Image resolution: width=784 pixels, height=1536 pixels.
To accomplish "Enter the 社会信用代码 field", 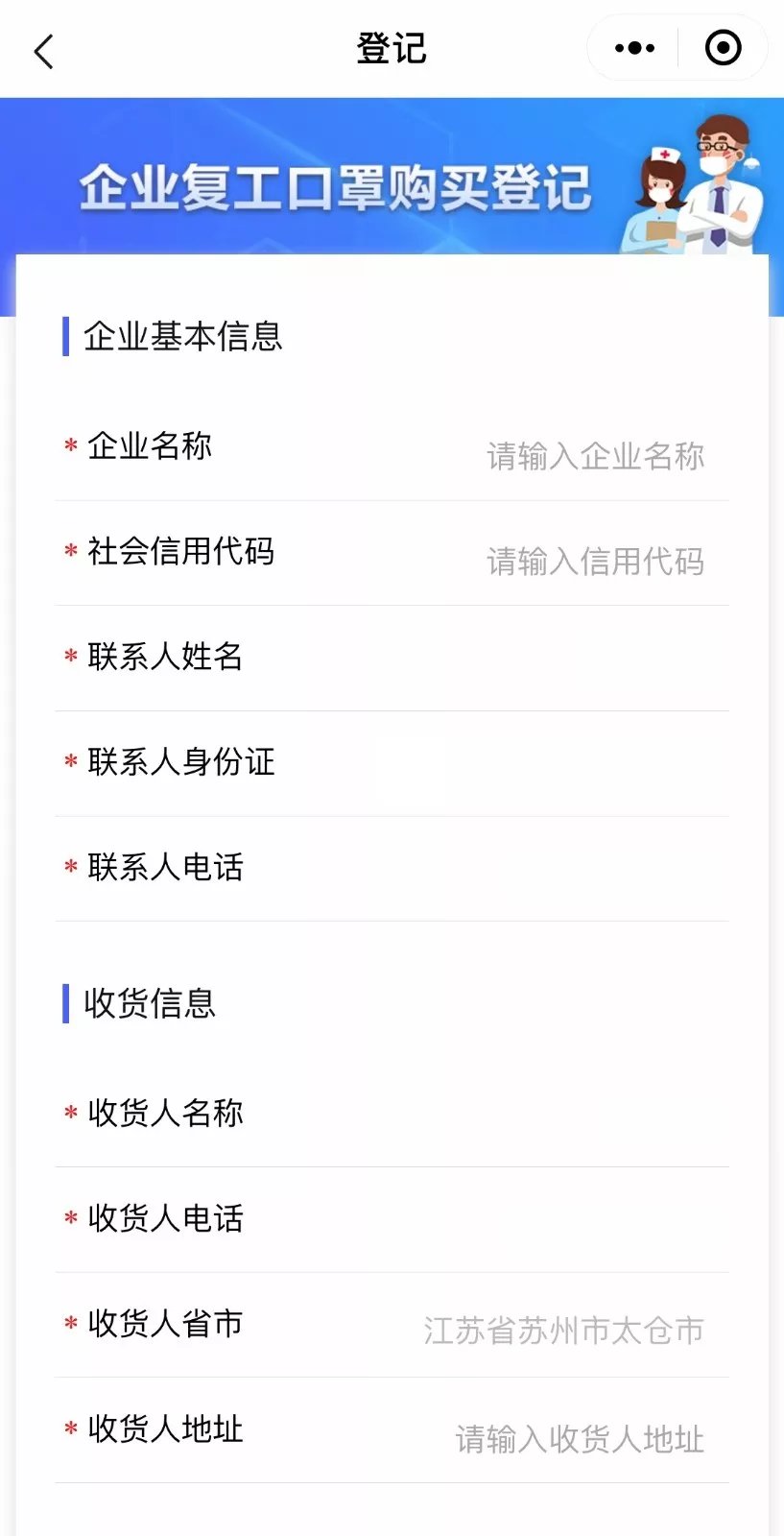I will click(x=595, y=562).
